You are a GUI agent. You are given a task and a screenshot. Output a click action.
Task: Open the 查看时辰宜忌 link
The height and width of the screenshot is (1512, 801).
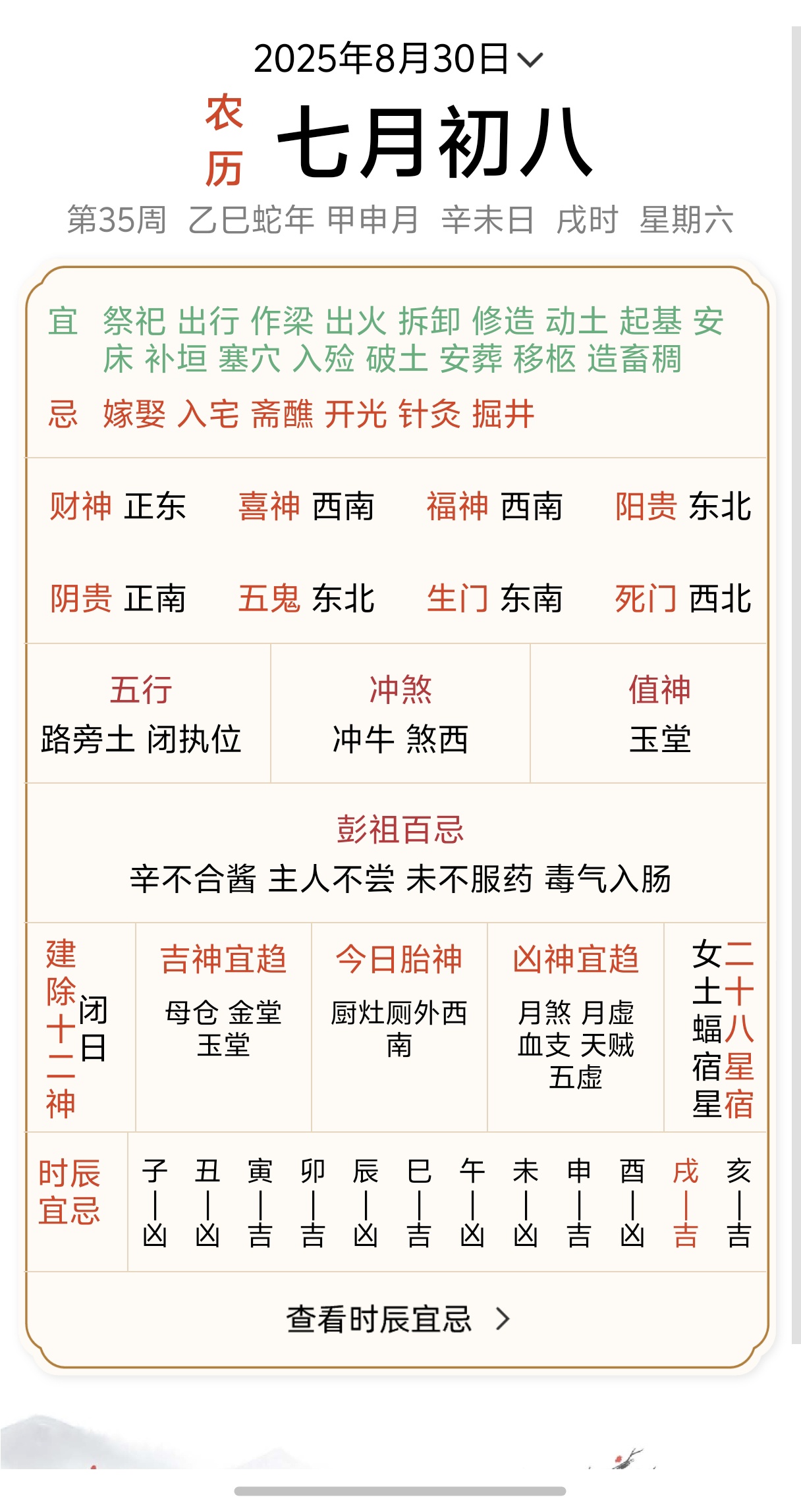398,1318
